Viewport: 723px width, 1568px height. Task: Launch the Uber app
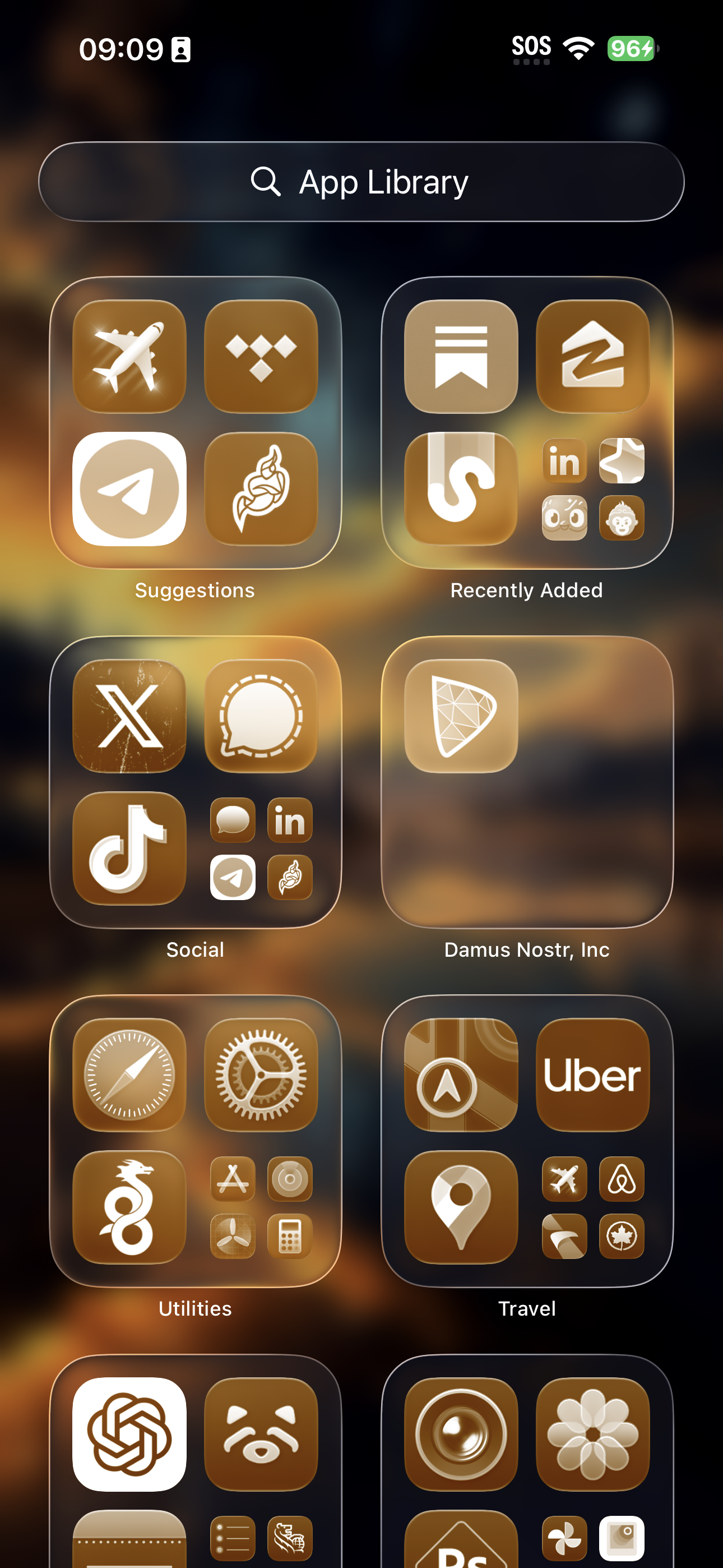point(593,1075)
